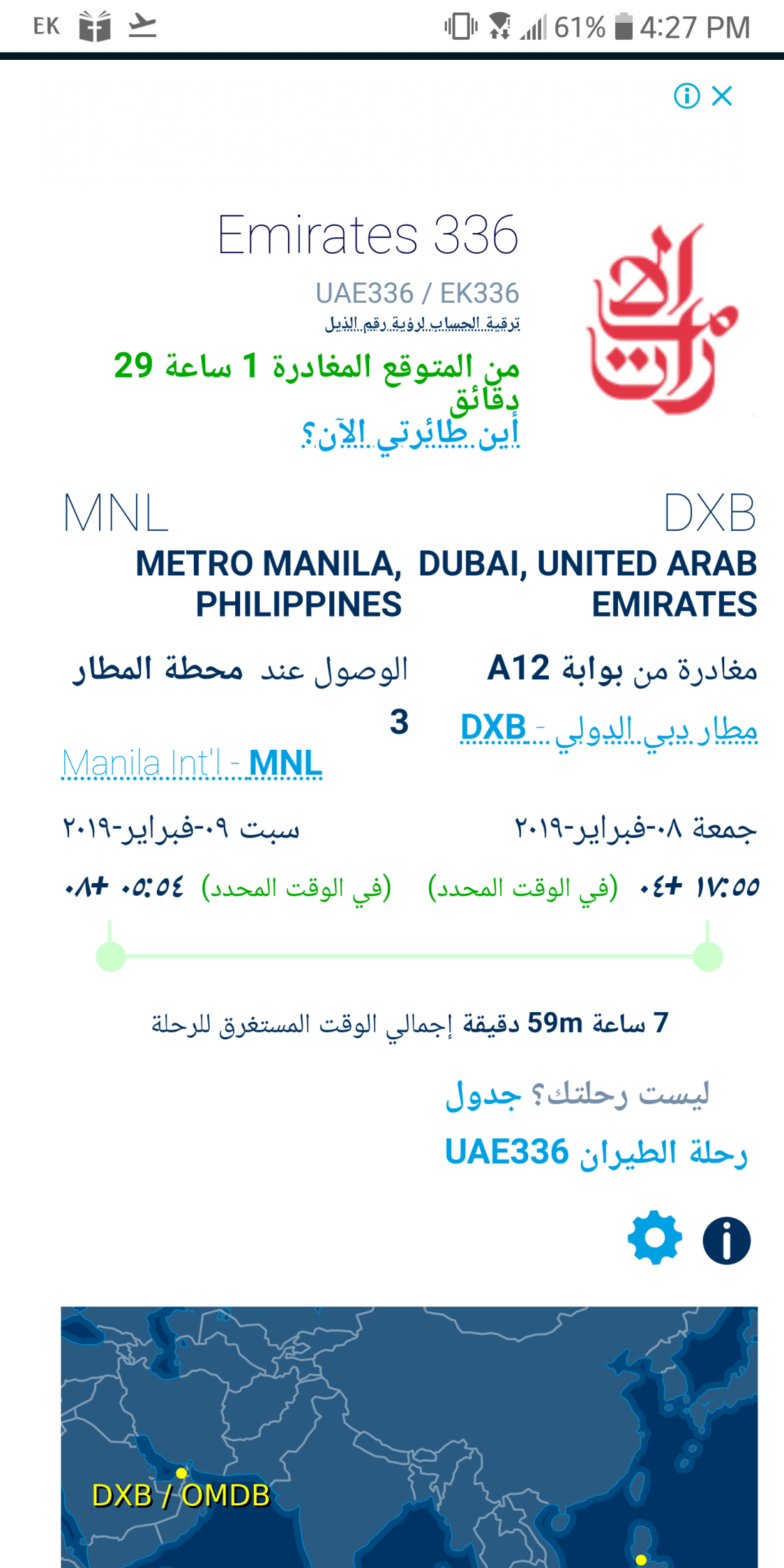Image resolution: width=784 pixels, height=1568 pixels.
Task: Open Dubai International DXB airport link
Action: point(609,729)
